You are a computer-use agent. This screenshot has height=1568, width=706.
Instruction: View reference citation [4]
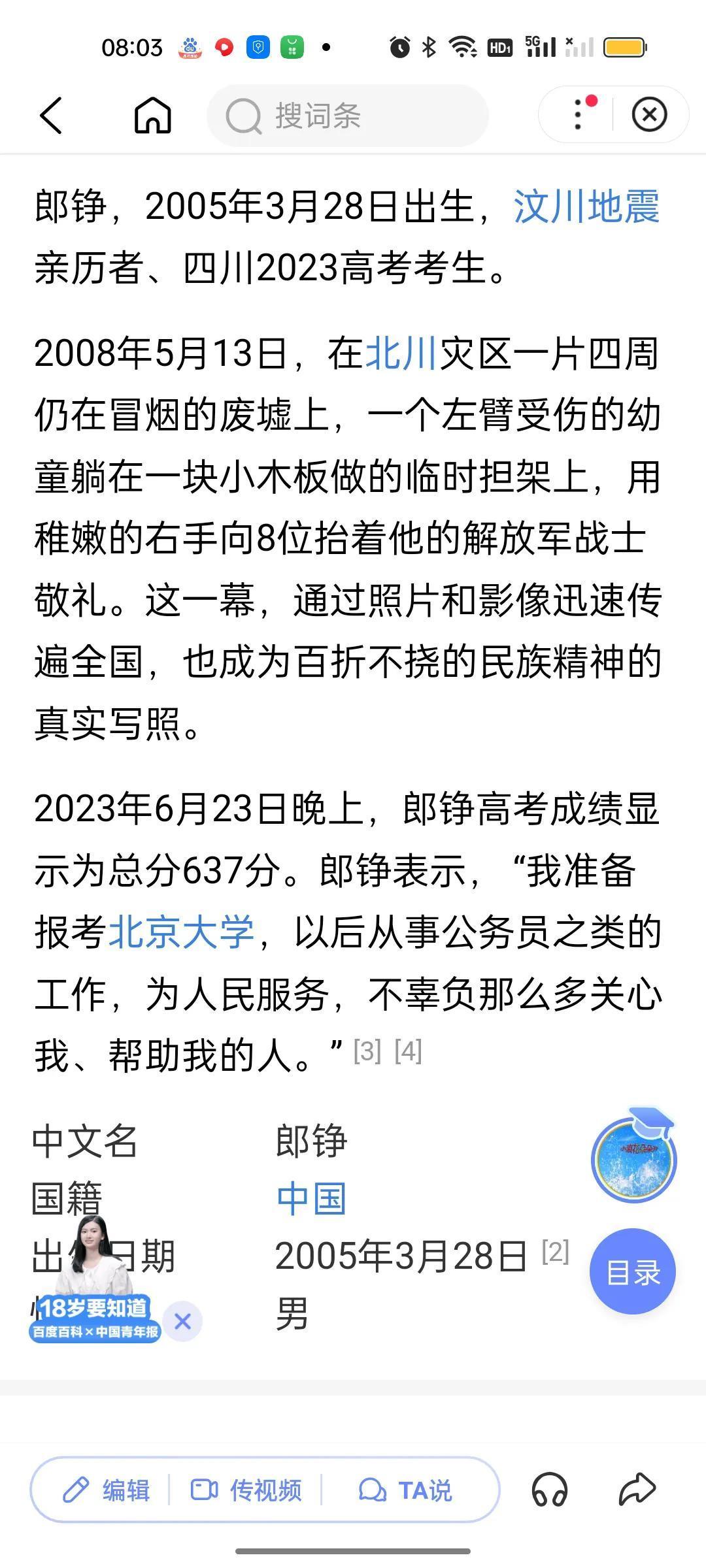(x=408, y=1051)
